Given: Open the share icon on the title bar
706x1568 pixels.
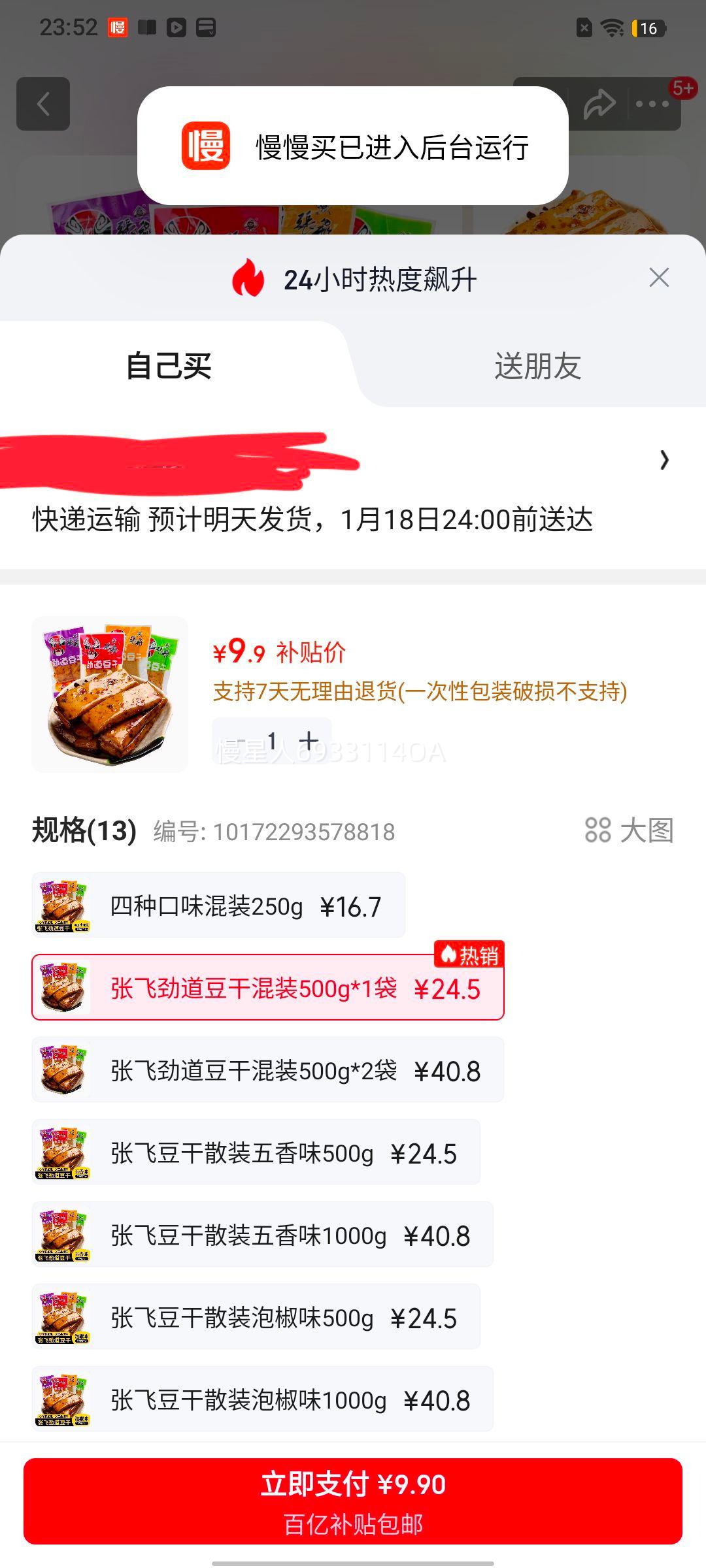Looking at the screenshot, I should (x=599, y=103).
